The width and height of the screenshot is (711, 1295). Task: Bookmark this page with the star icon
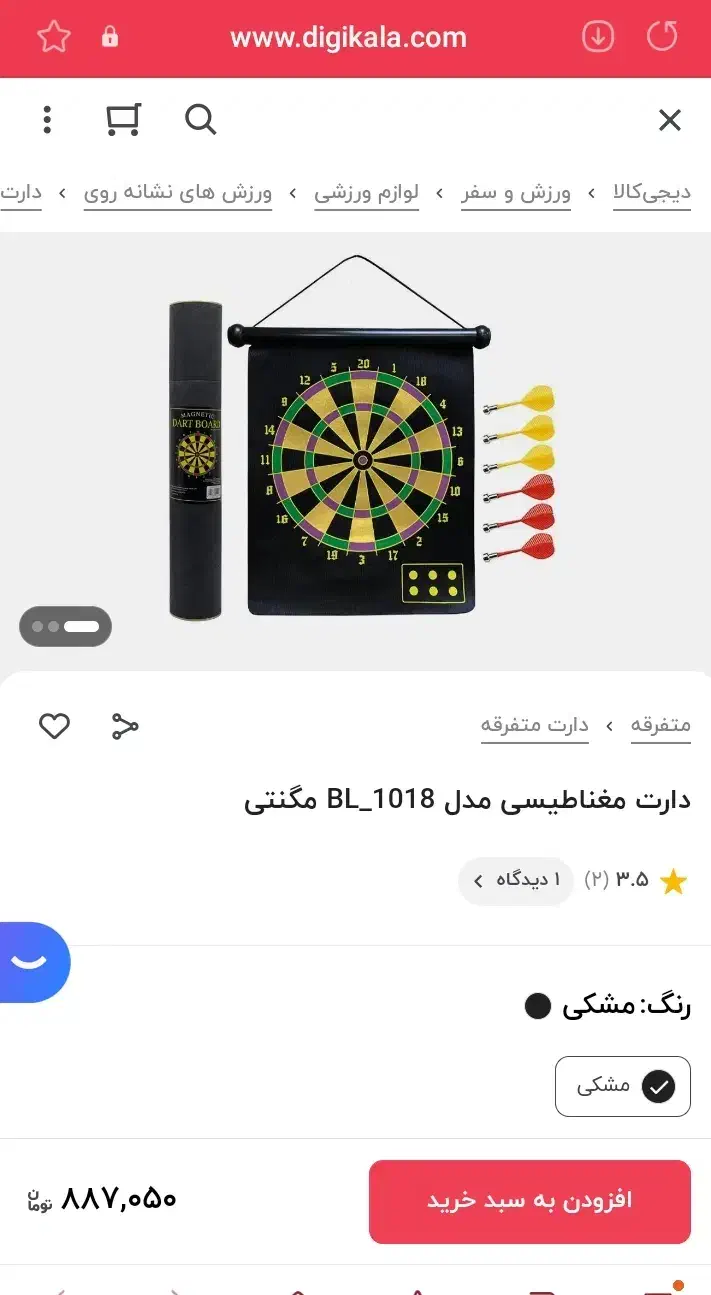click(54, 38)
